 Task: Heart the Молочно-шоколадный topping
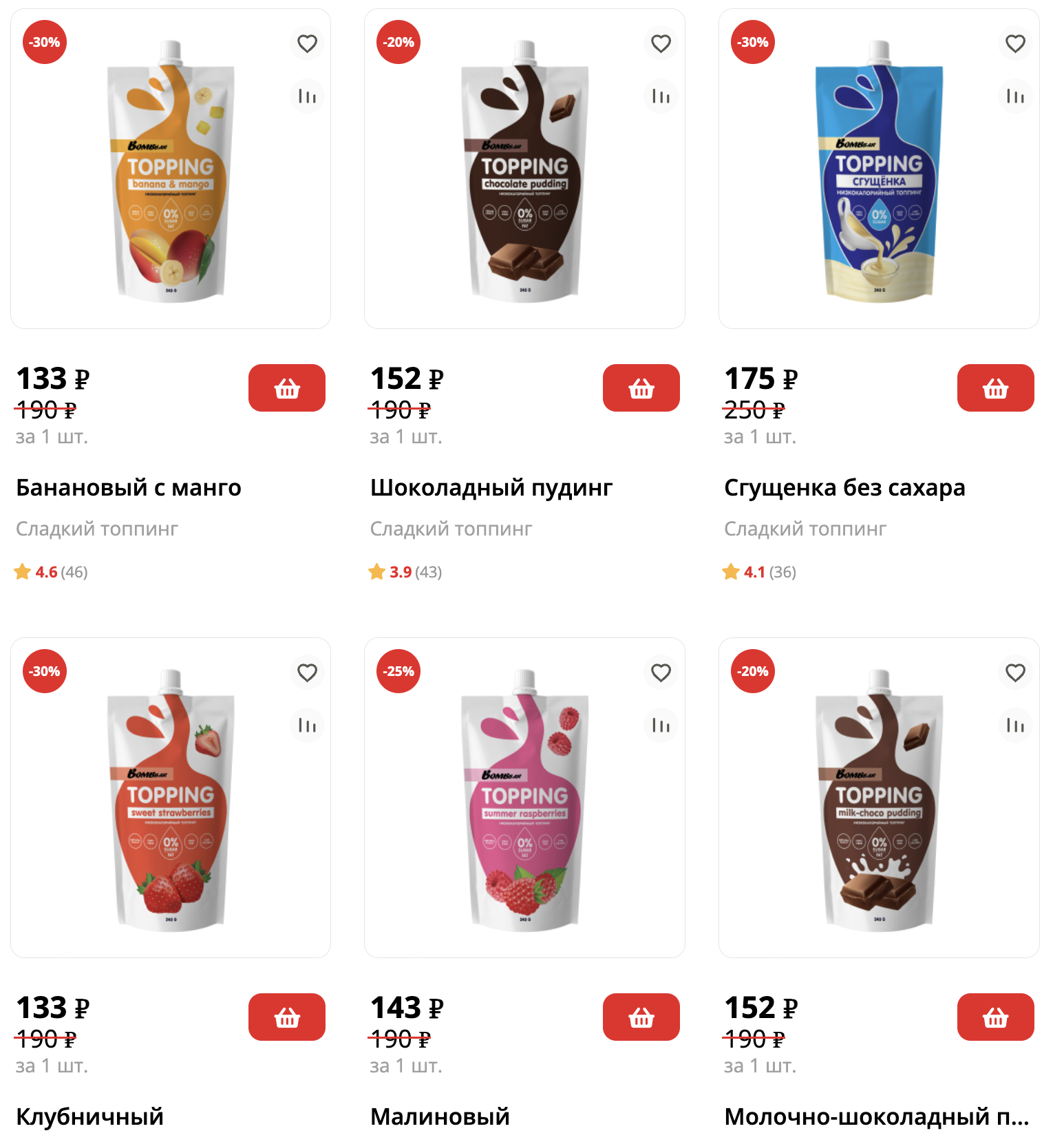point(1015,673)
